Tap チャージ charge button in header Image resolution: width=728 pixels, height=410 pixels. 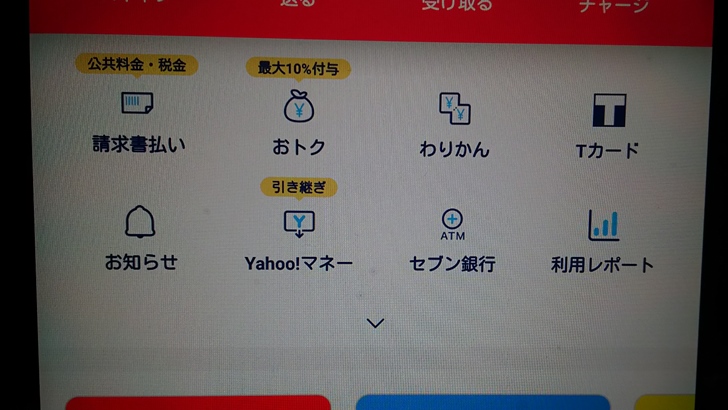coord(613,6)
